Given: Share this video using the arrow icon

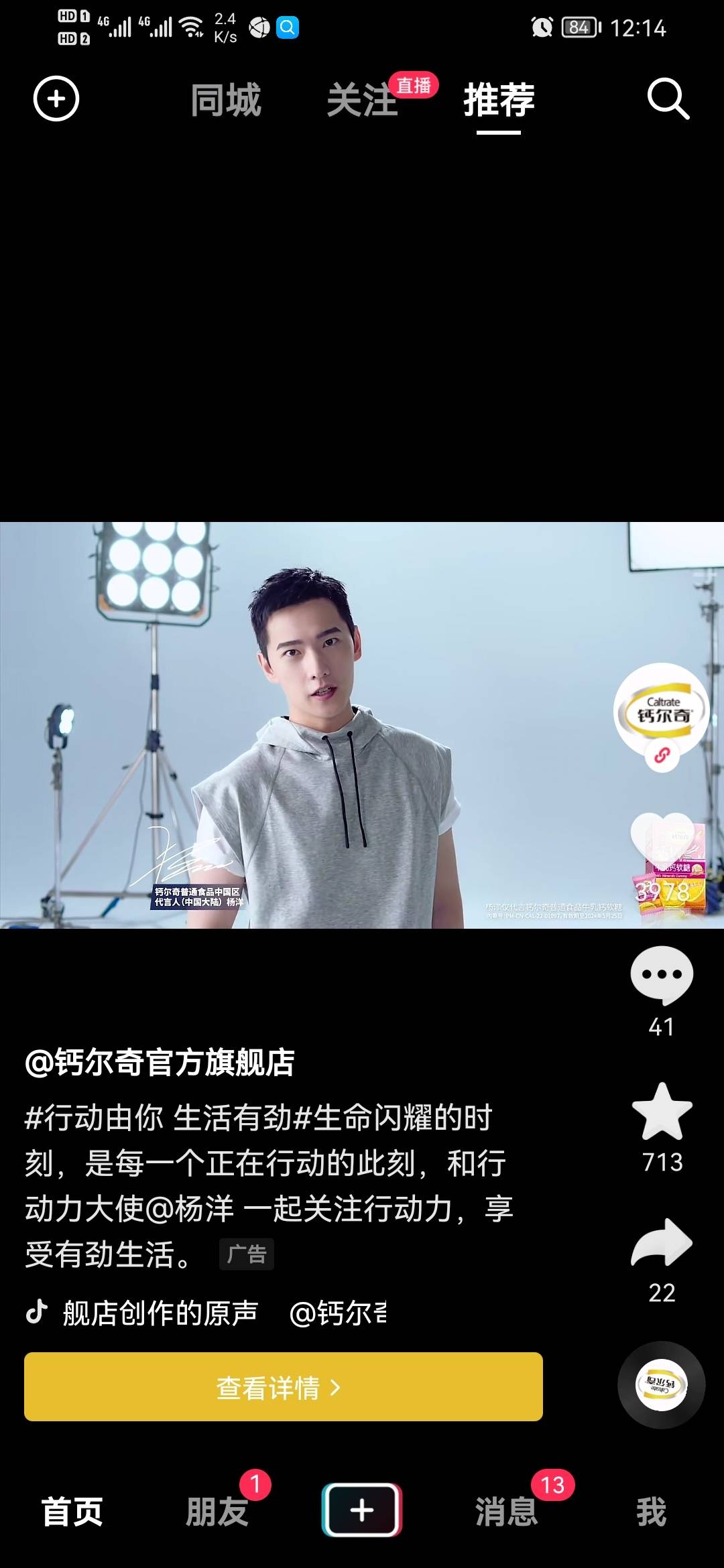Looking at the screenshot, I should [x=662, y=1244].
